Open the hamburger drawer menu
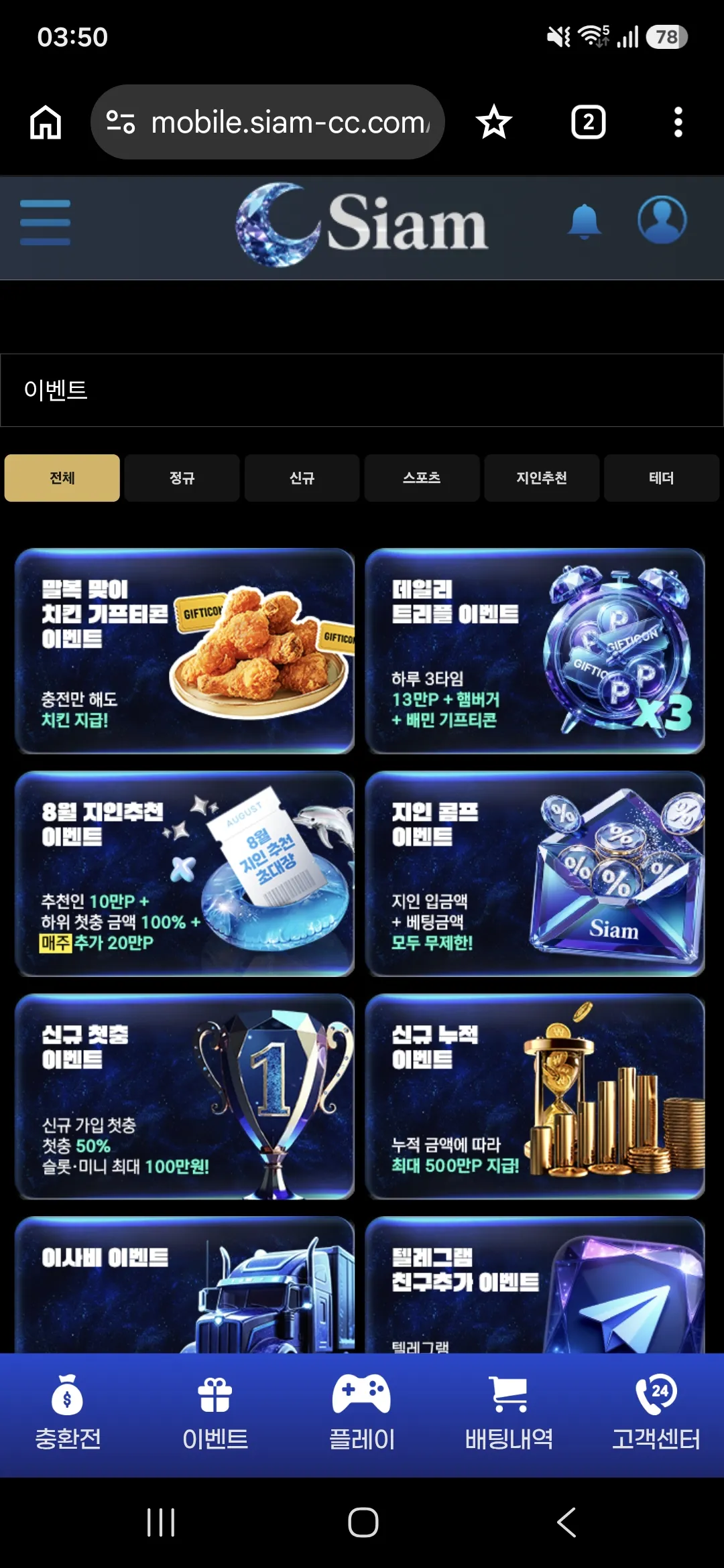Viewport: 724px width, 1568px height. [x=45, y=222]
